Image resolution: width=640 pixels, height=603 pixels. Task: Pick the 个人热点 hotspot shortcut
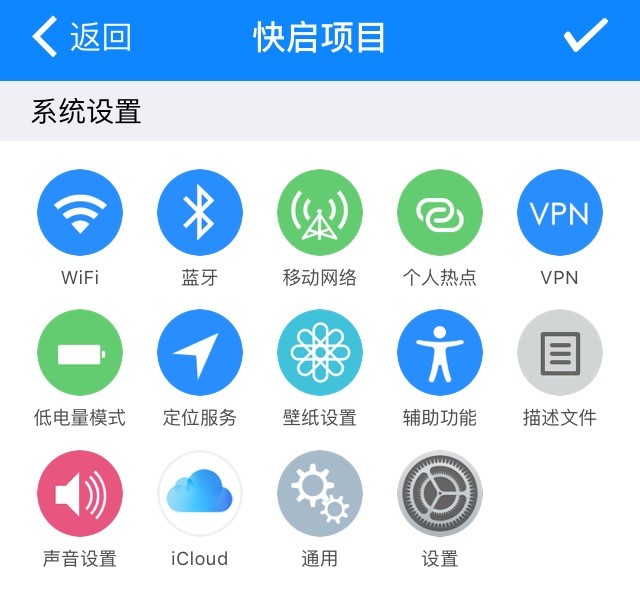(x=440, y=213)
